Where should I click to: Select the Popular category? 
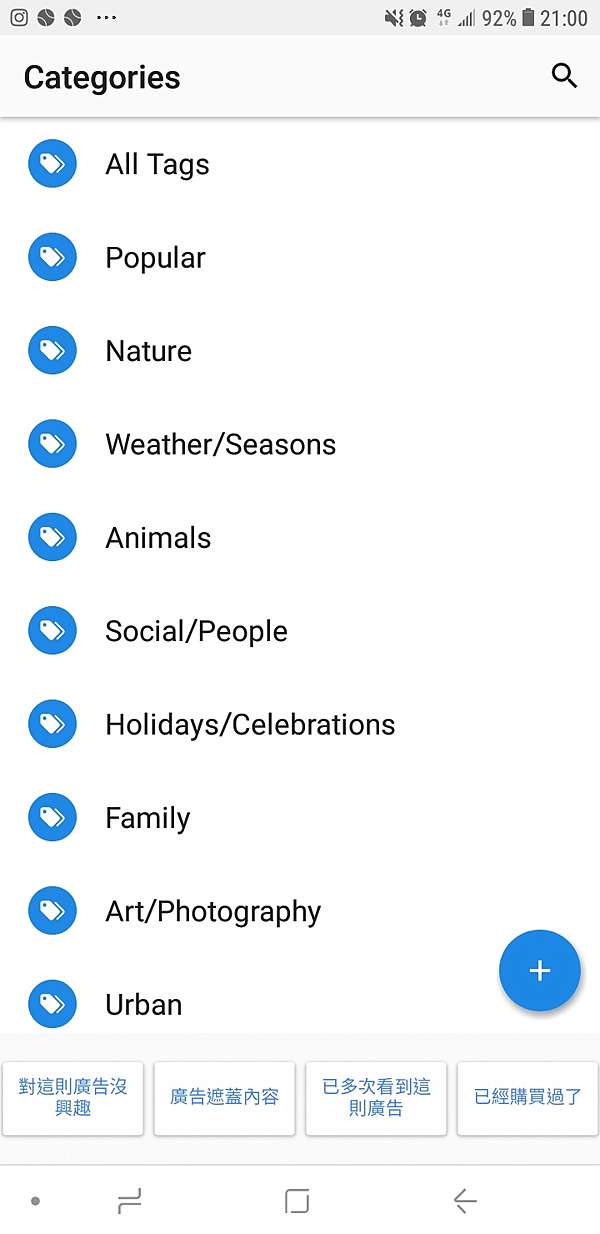(300, 257)
